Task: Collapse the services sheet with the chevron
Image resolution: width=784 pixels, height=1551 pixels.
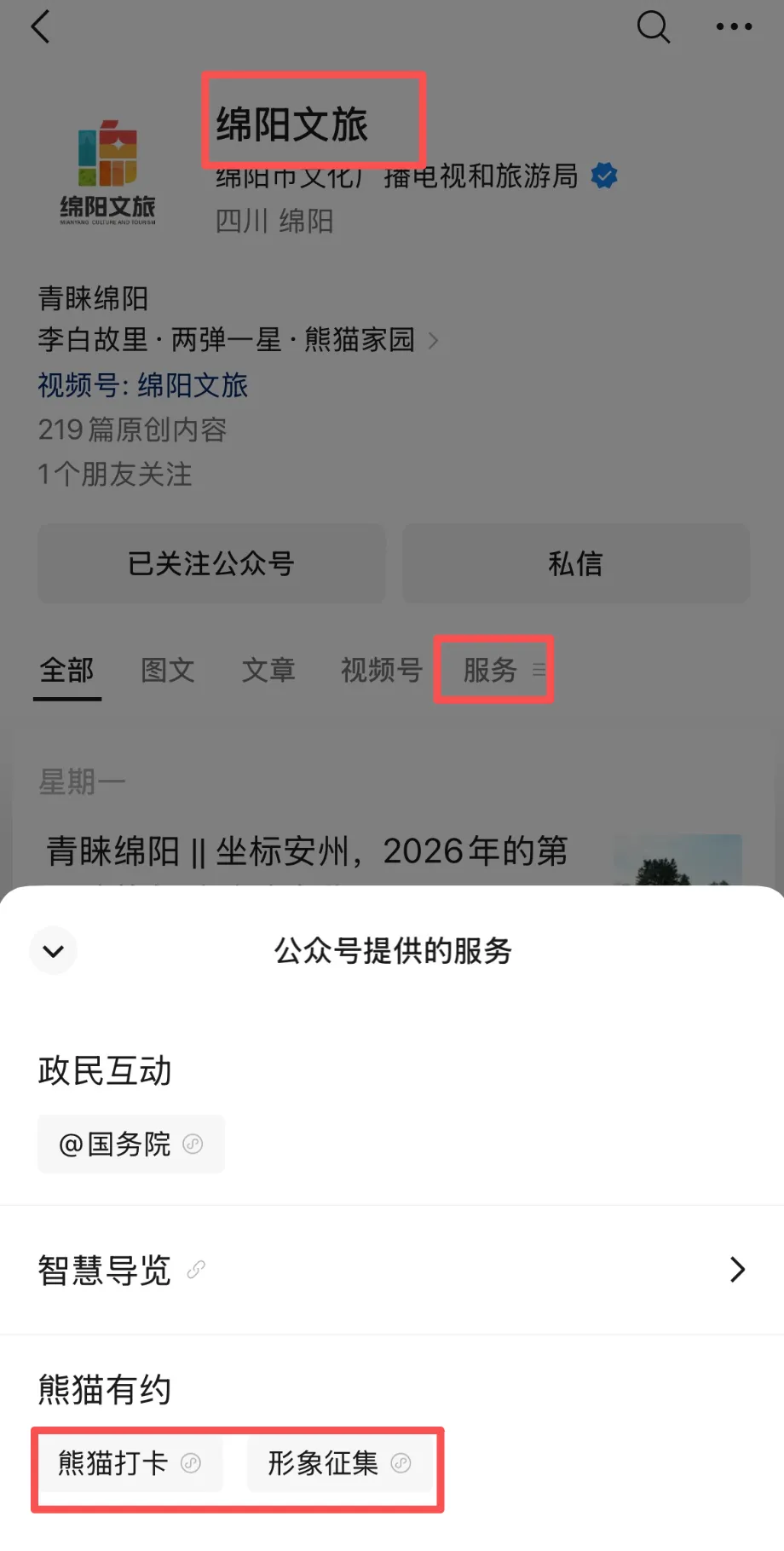Action: (53, 951)
